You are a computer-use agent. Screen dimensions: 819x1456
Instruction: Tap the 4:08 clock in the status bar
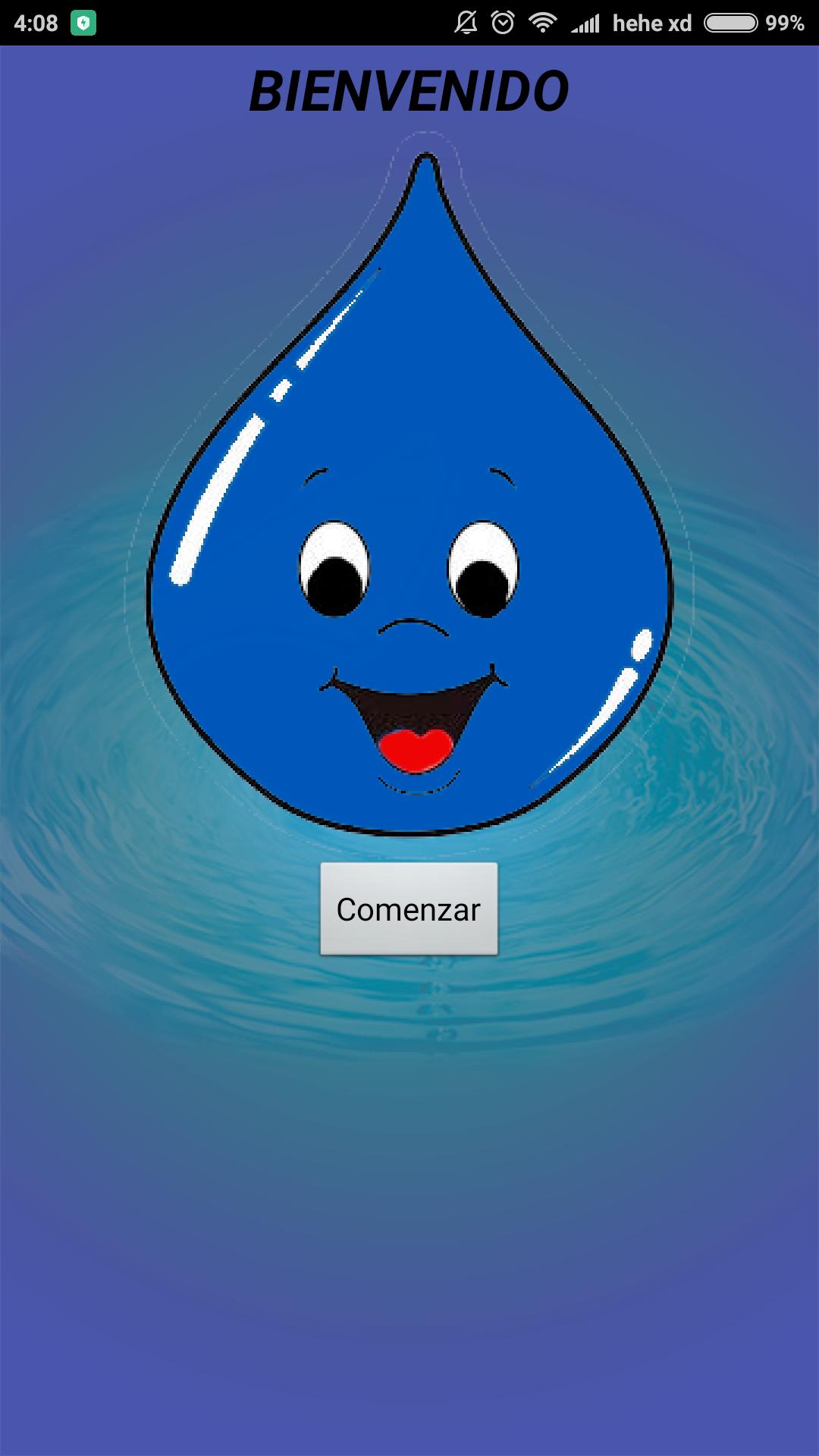[x=34, y=24]
